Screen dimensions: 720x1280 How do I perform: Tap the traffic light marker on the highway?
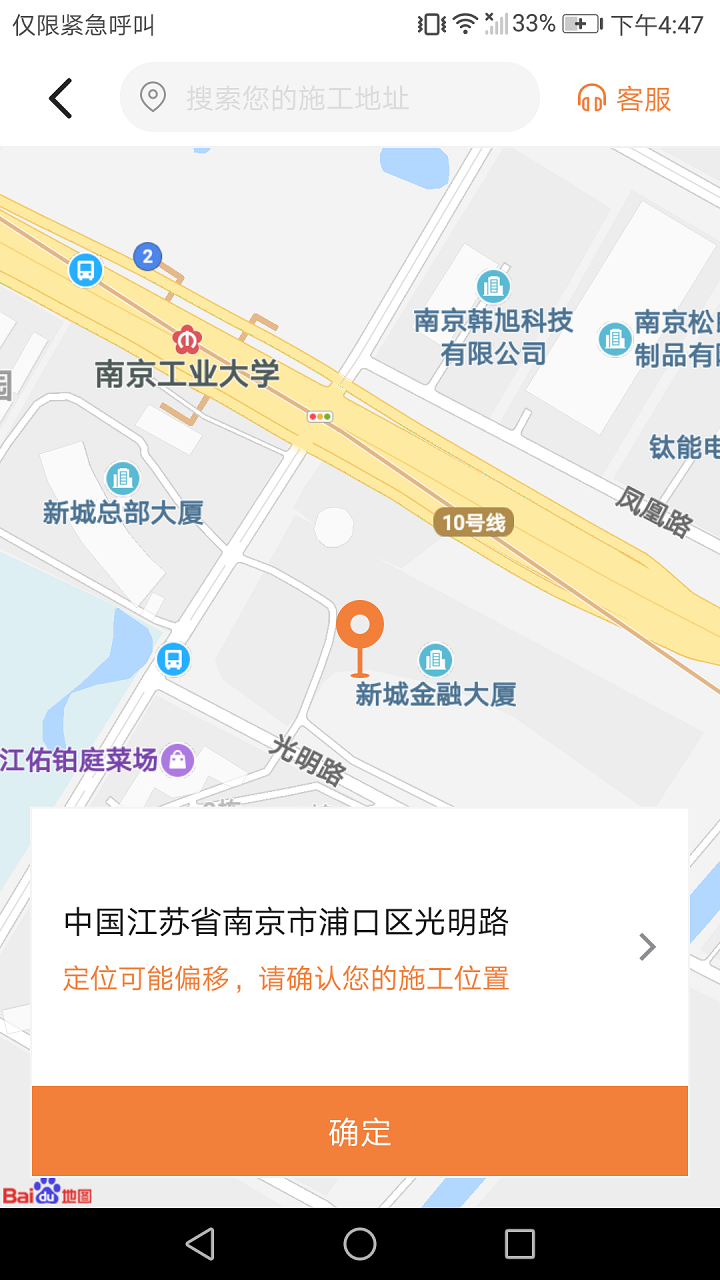pyautogui.click(x=318, y=416)
